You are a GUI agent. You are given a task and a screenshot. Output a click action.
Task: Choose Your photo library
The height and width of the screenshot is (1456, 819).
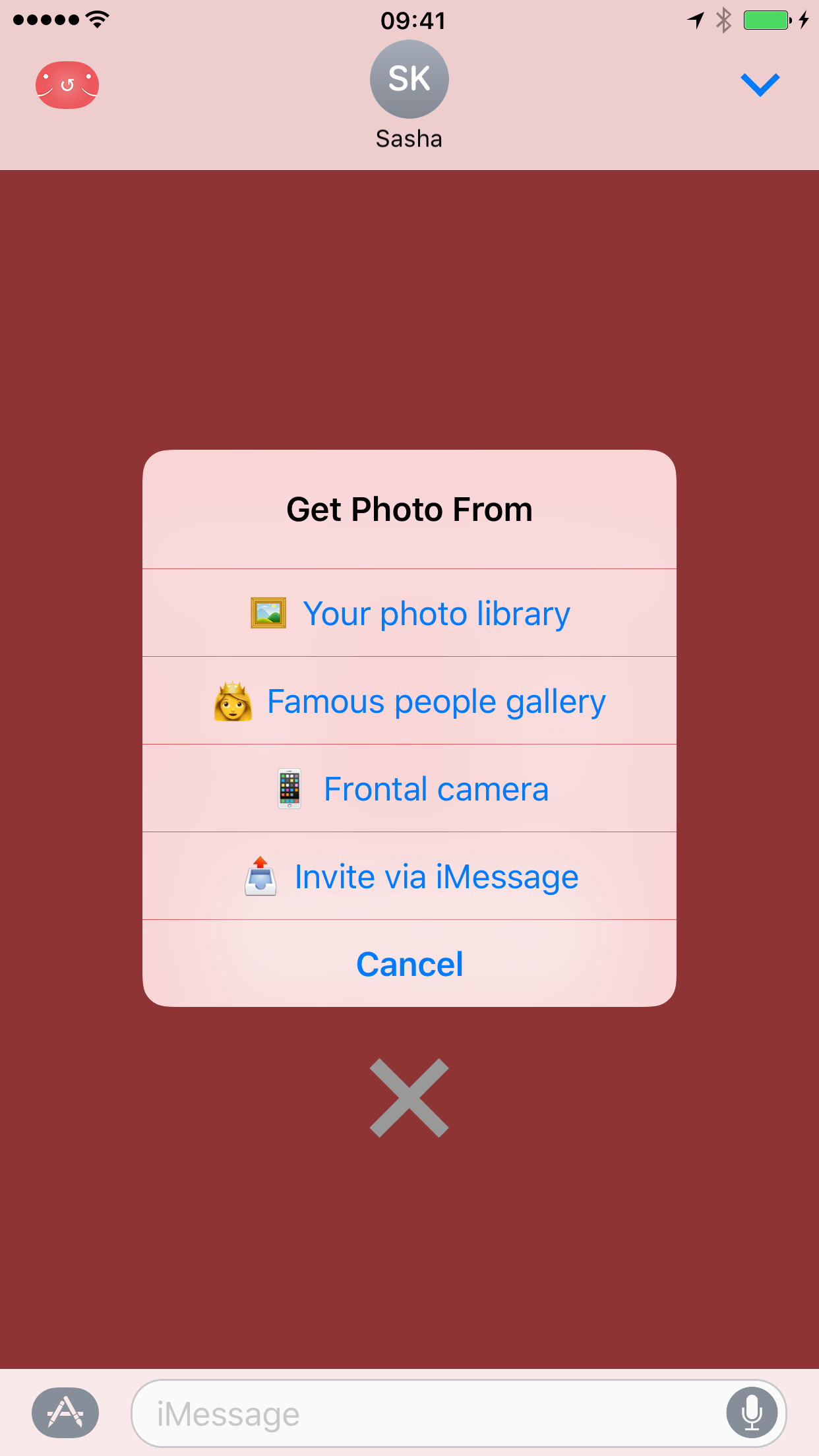[437, 613]
